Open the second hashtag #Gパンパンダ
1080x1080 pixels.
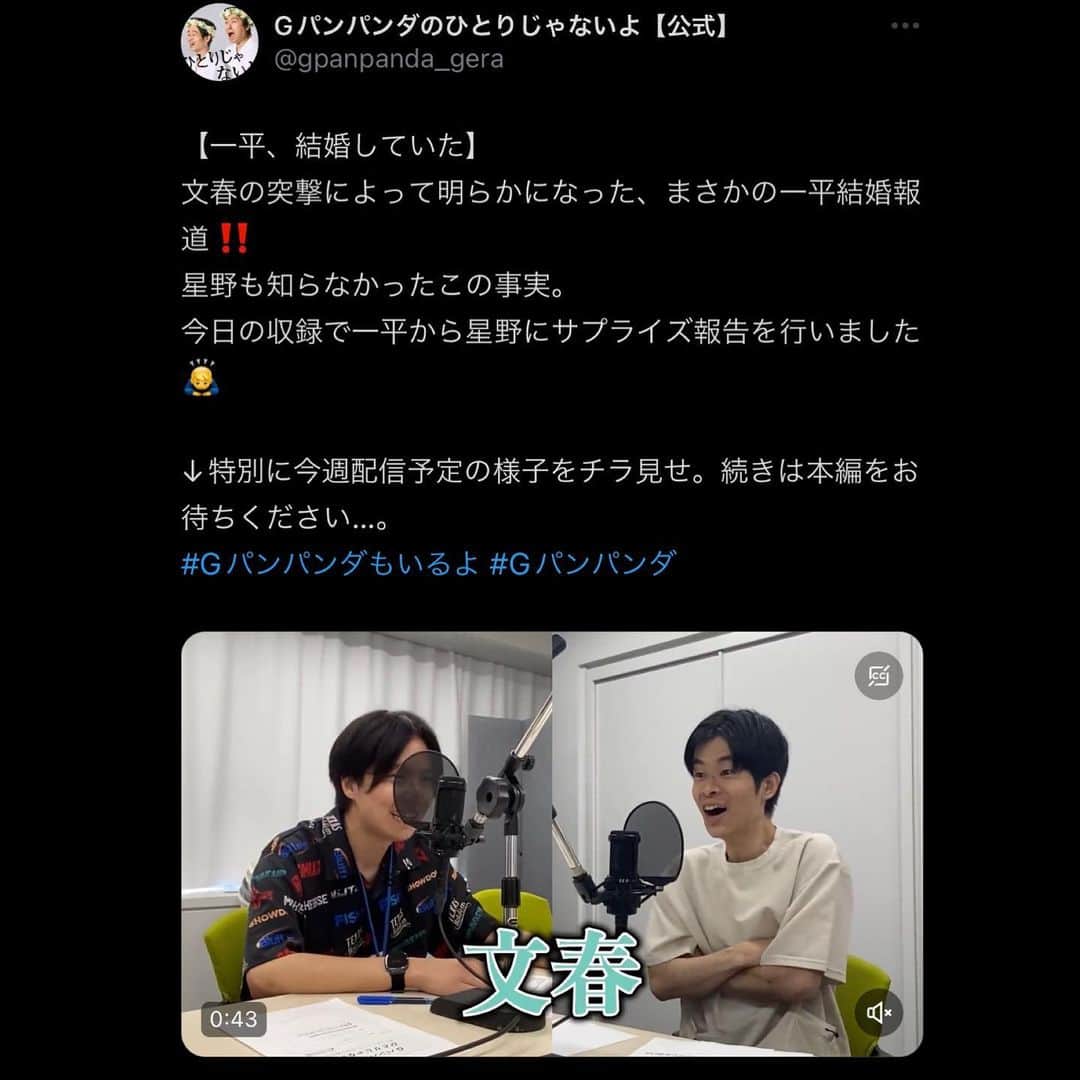pos(583,563)
